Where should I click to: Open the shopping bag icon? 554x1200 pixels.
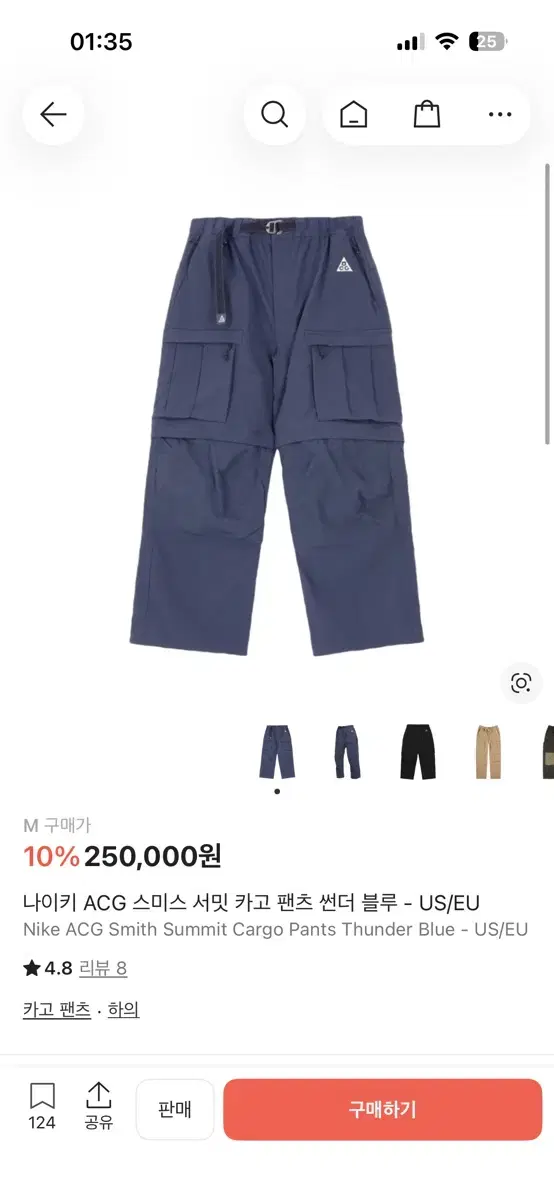(427, 115)
